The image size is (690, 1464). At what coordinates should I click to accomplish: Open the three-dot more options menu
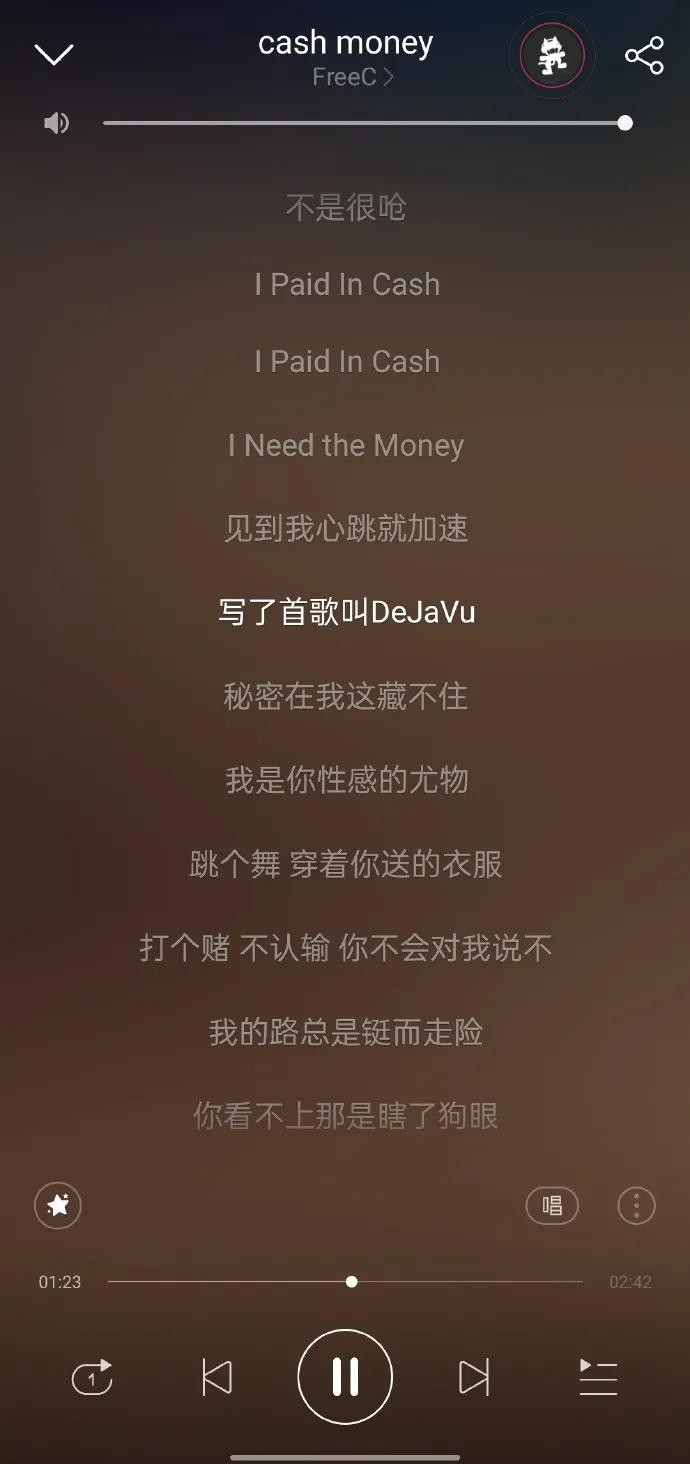tap(636, 1206)
